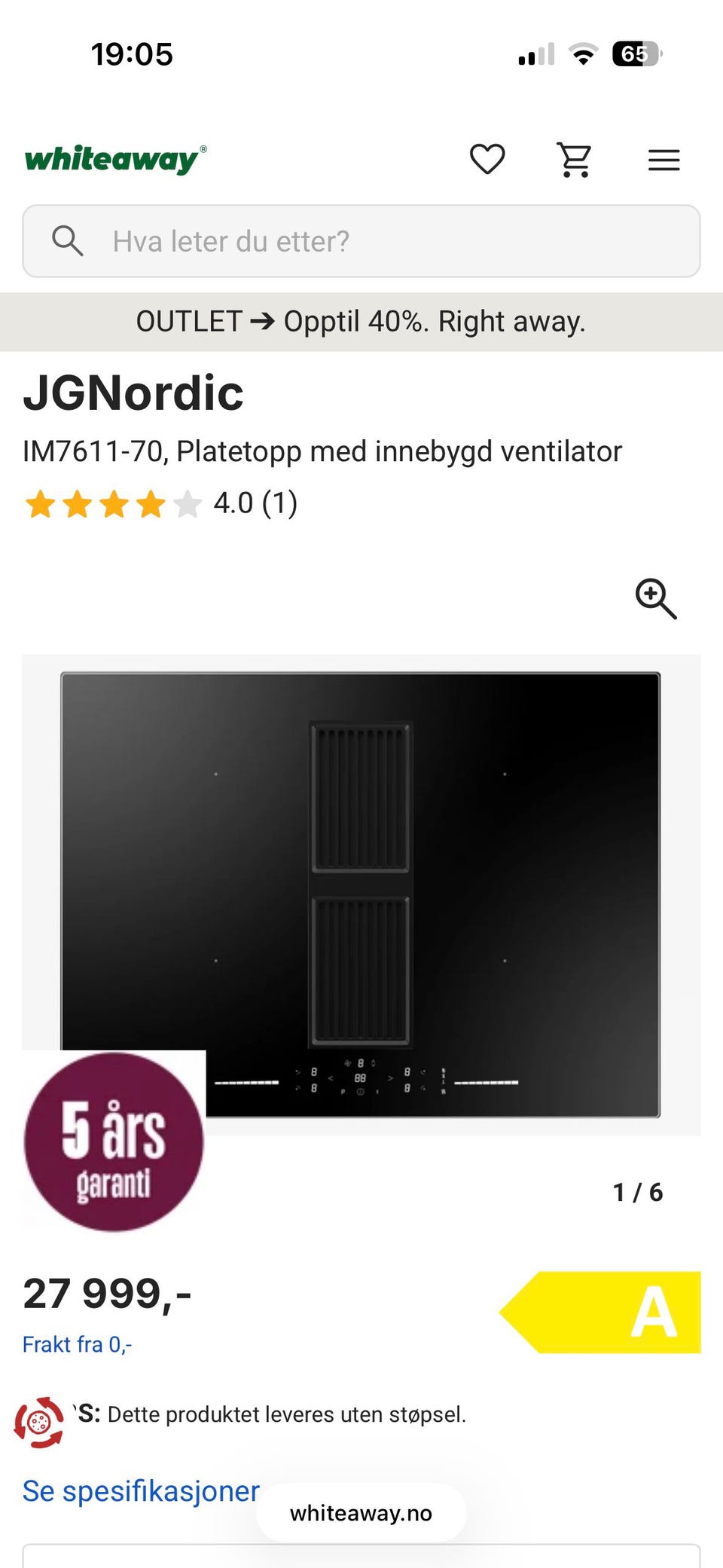Open the wishlist heart icon
Screen dimensions: 723x1568
pyautogui.click(x=487, y=159)
